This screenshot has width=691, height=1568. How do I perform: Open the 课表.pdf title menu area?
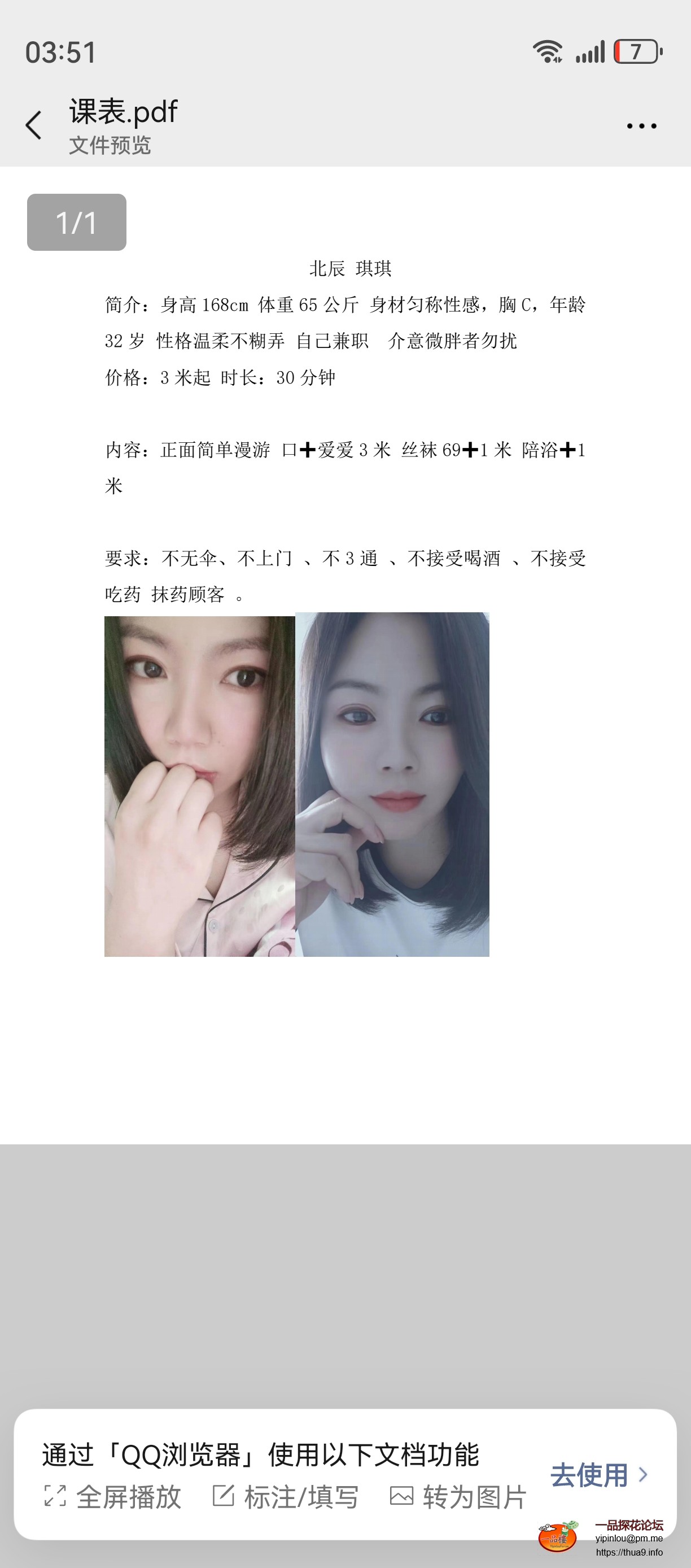121,111
